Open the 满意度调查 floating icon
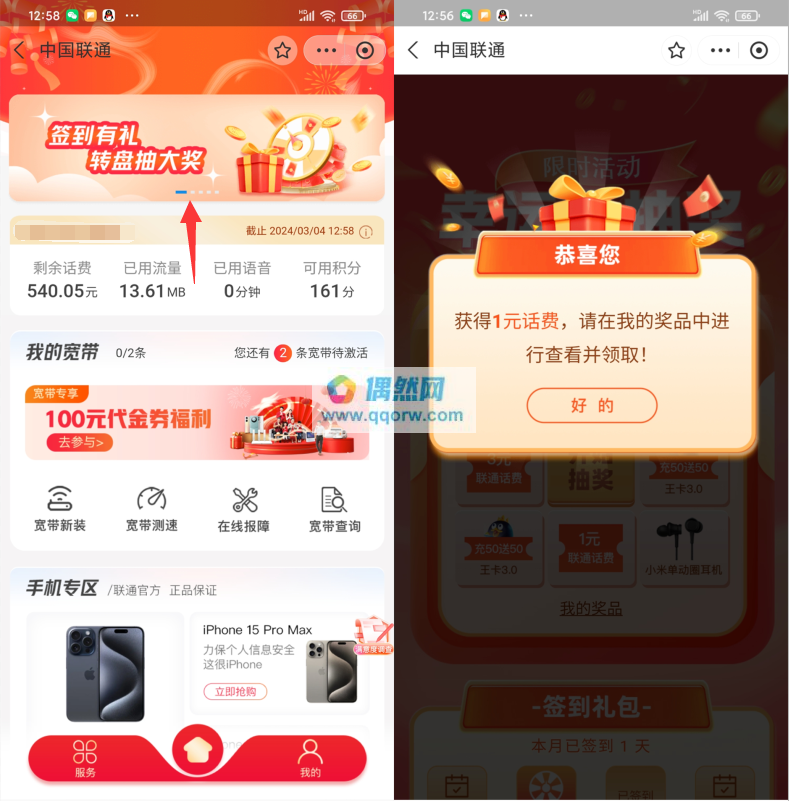This screenshot has height=801, width=789. (374, 634)
